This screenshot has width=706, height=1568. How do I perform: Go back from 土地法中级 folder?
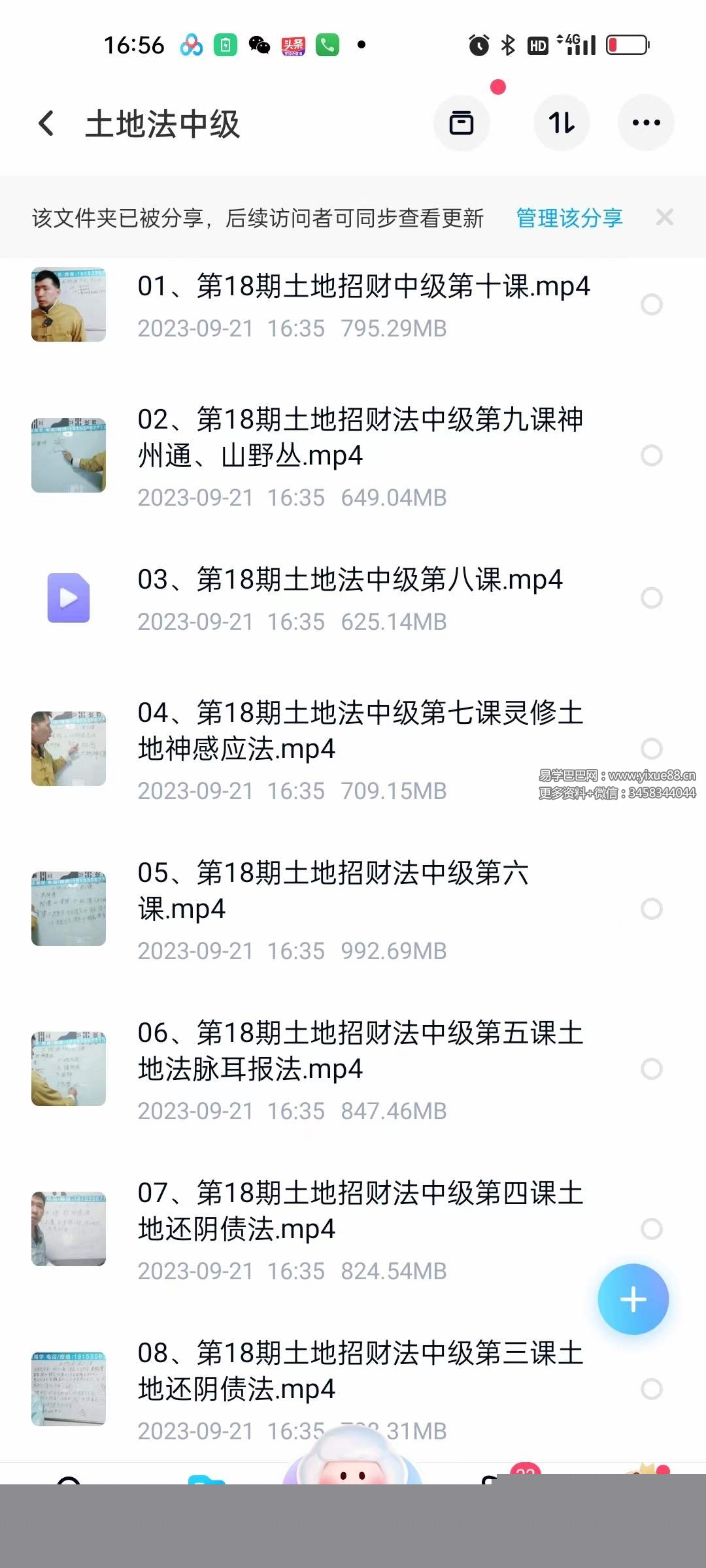46,123
